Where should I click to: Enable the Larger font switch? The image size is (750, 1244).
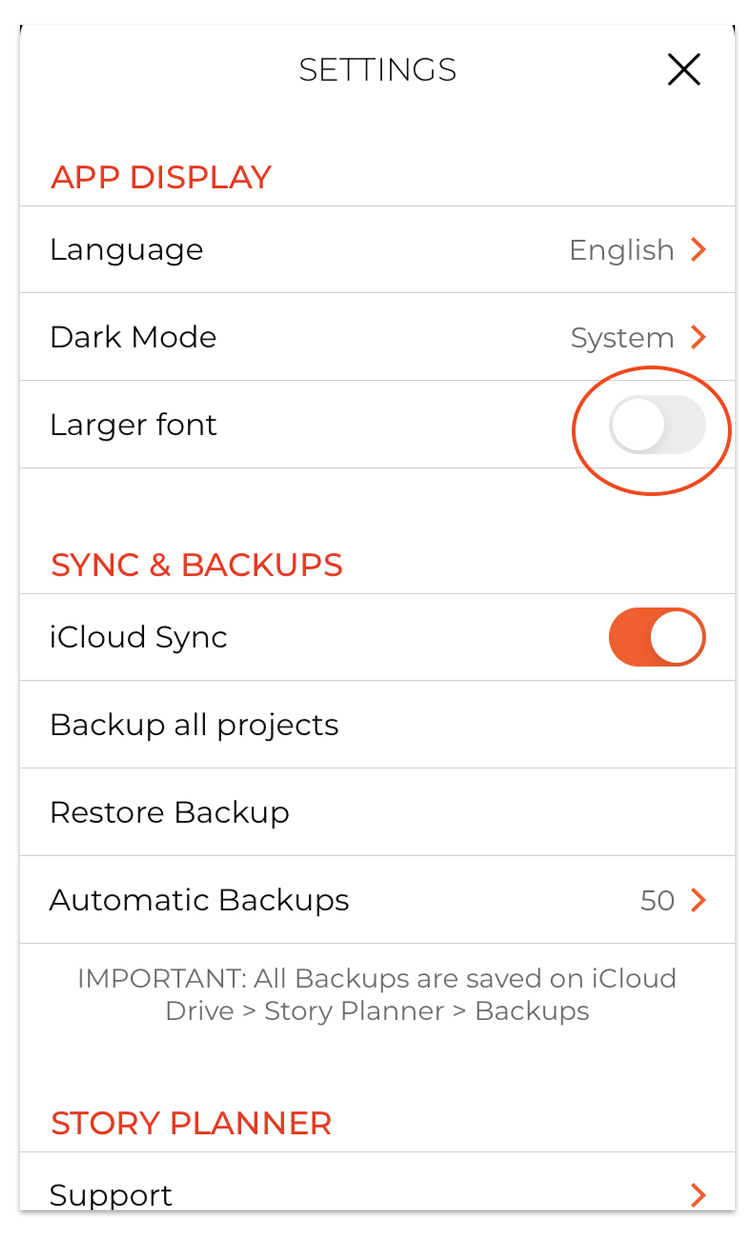point(657,425)
